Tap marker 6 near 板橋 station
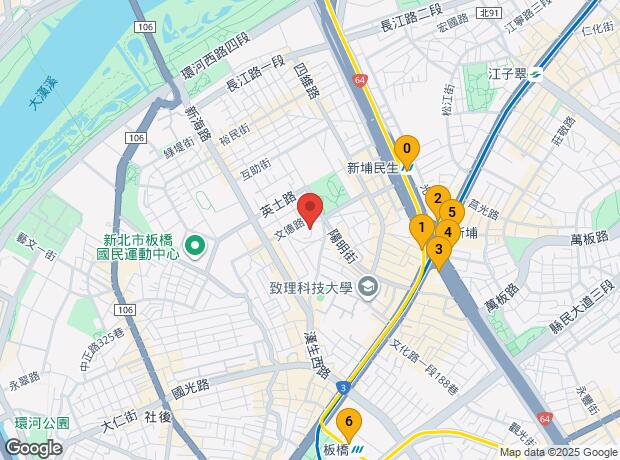 click(x=348, y=422)
